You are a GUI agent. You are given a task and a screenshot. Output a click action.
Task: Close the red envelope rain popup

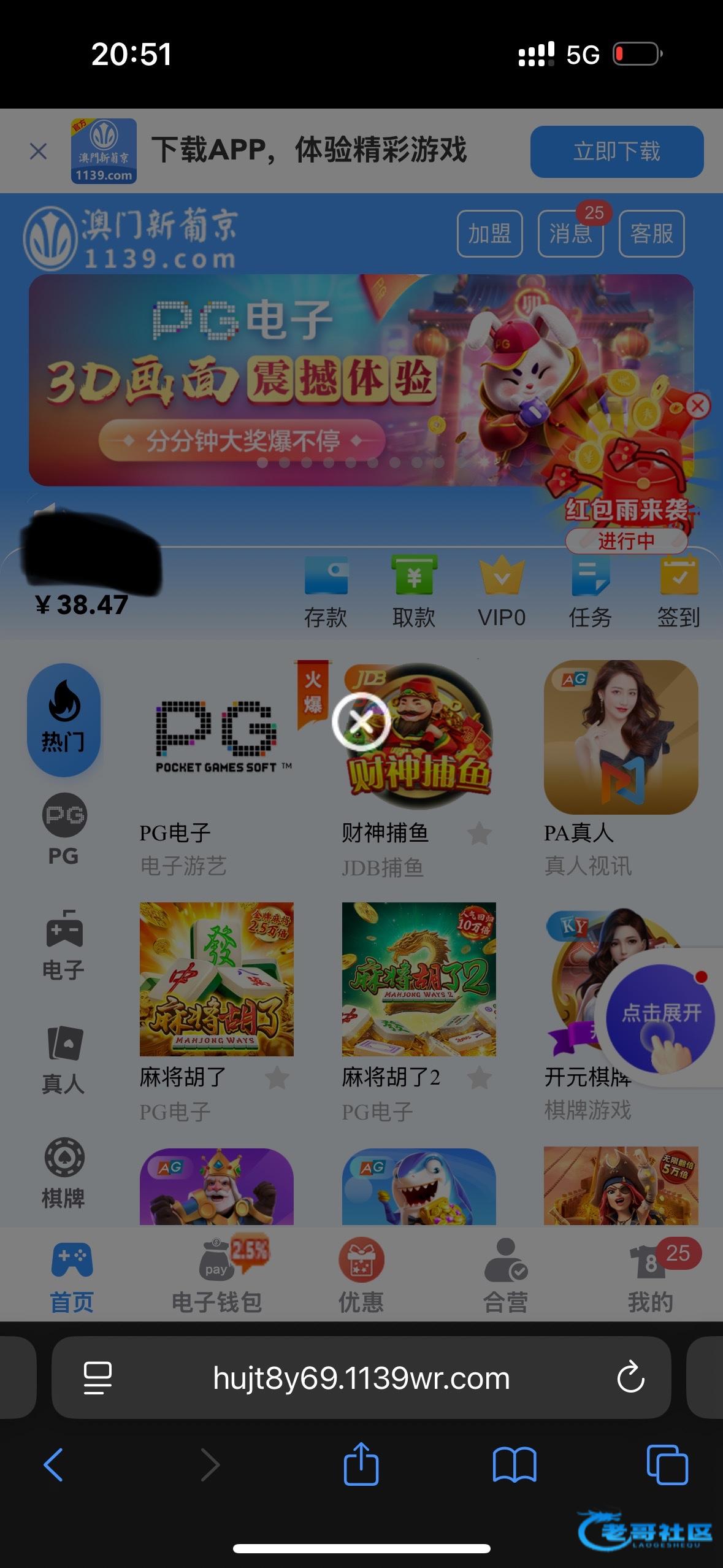click(697, 405)
